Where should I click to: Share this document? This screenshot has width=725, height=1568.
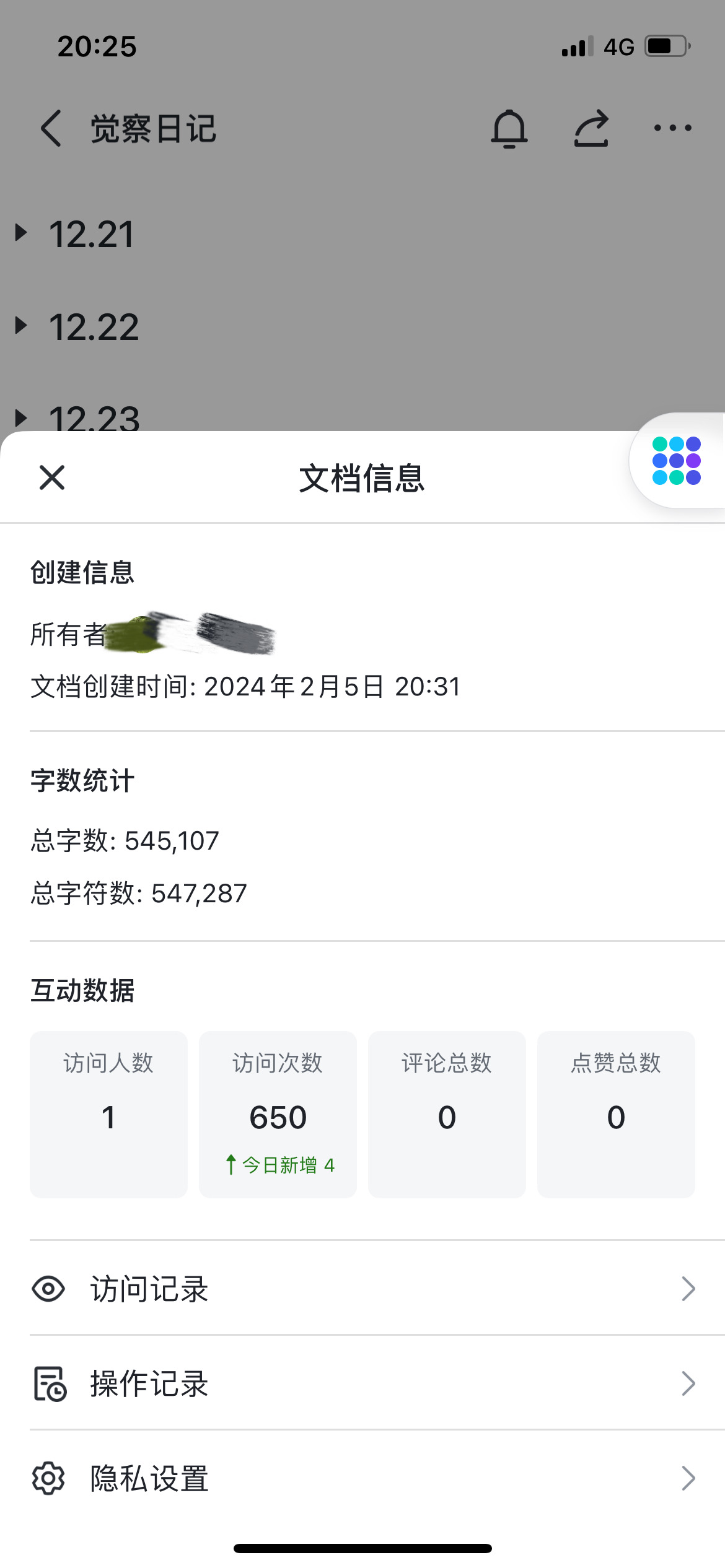point(591,129)
